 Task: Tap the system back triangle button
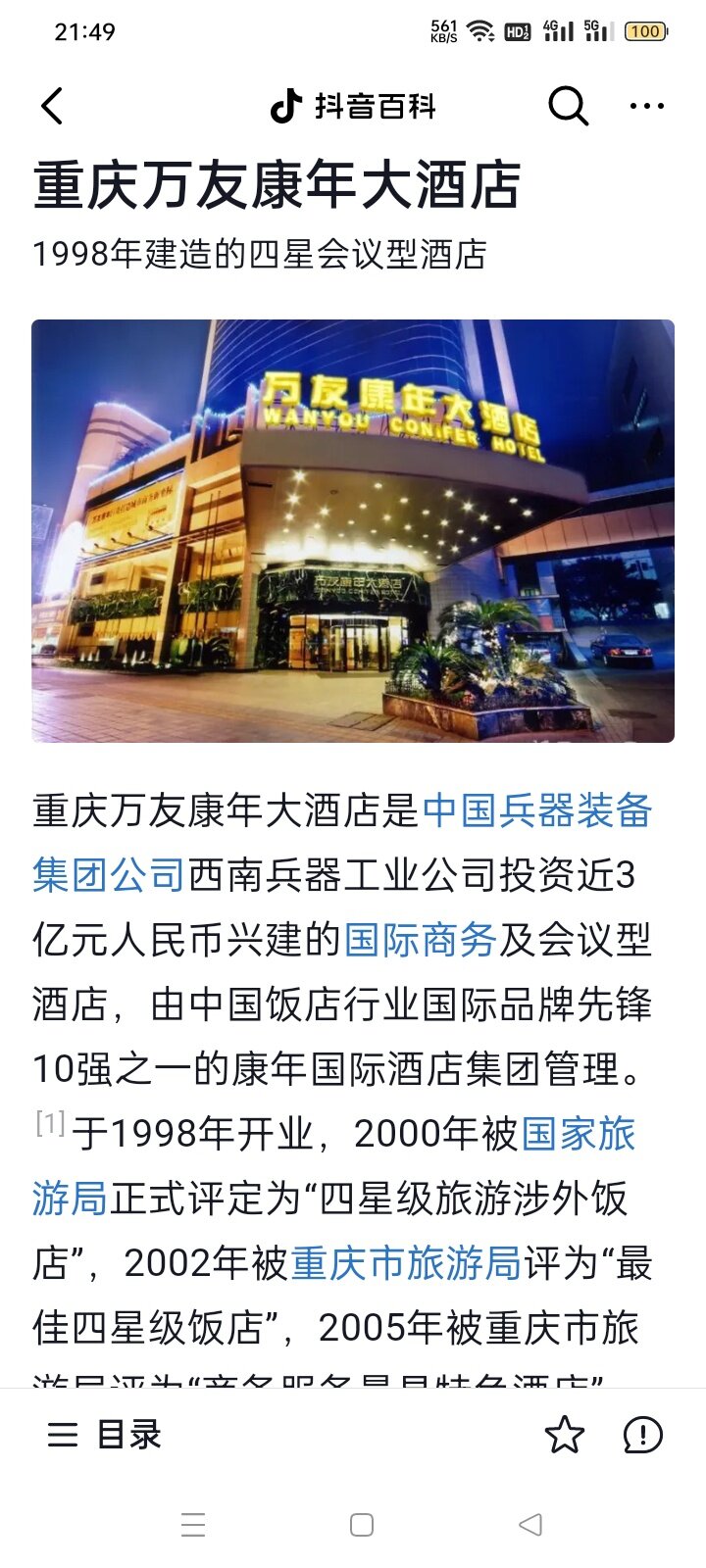[530, 1525]
